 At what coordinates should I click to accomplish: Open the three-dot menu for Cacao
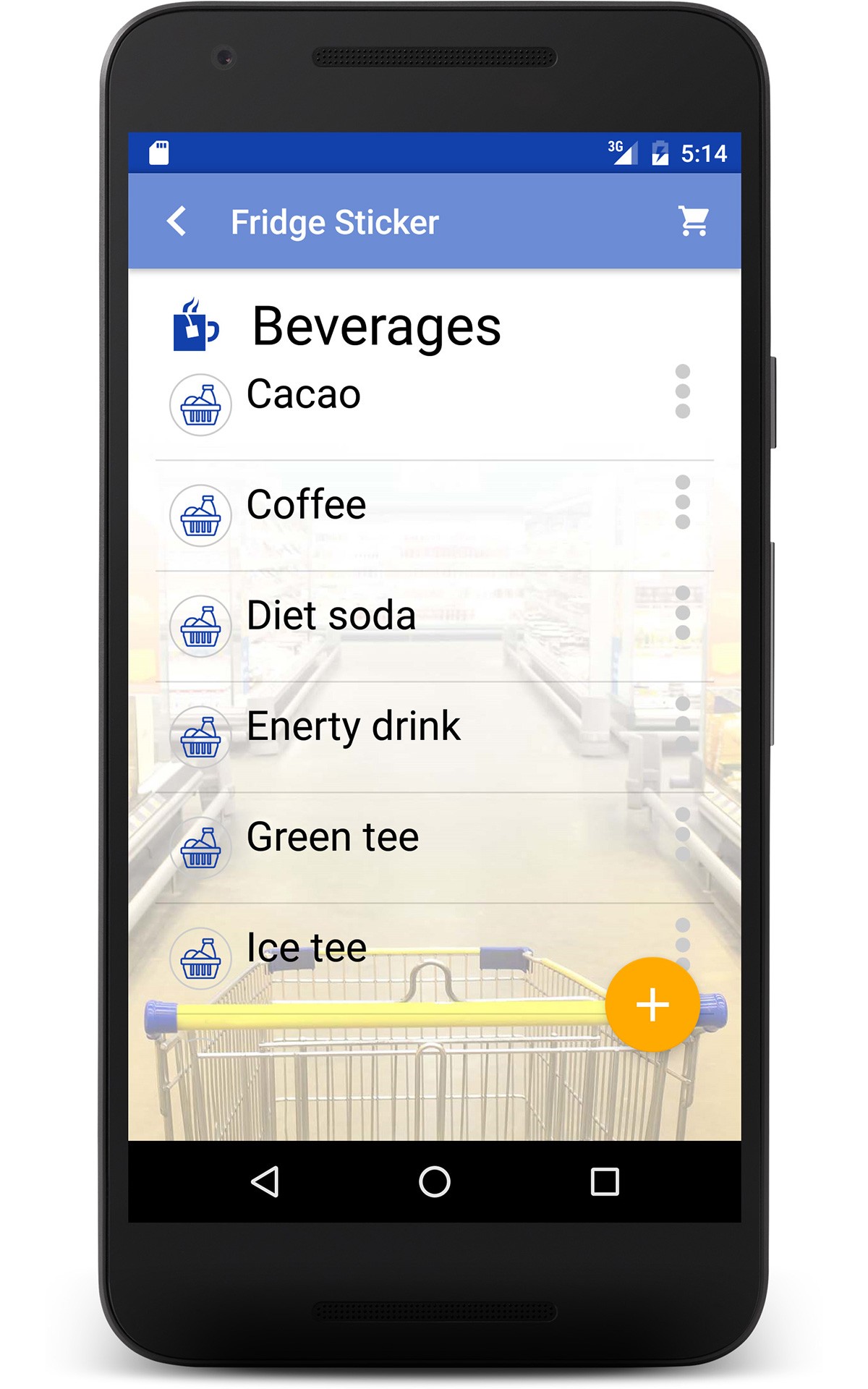(682, 391)
